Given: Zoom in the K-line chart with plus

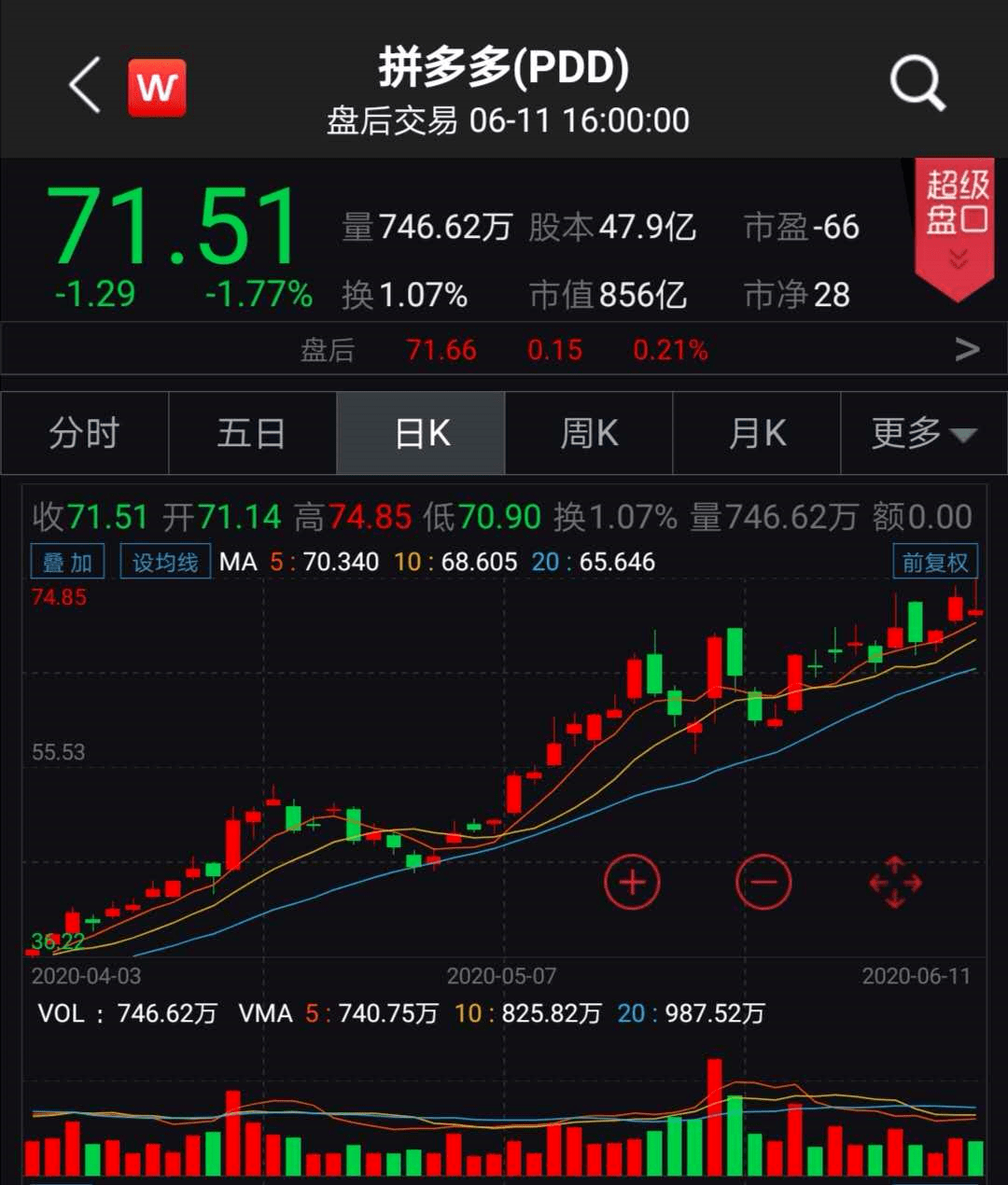Looking at the screenshot, I should (x=632, y=882).
